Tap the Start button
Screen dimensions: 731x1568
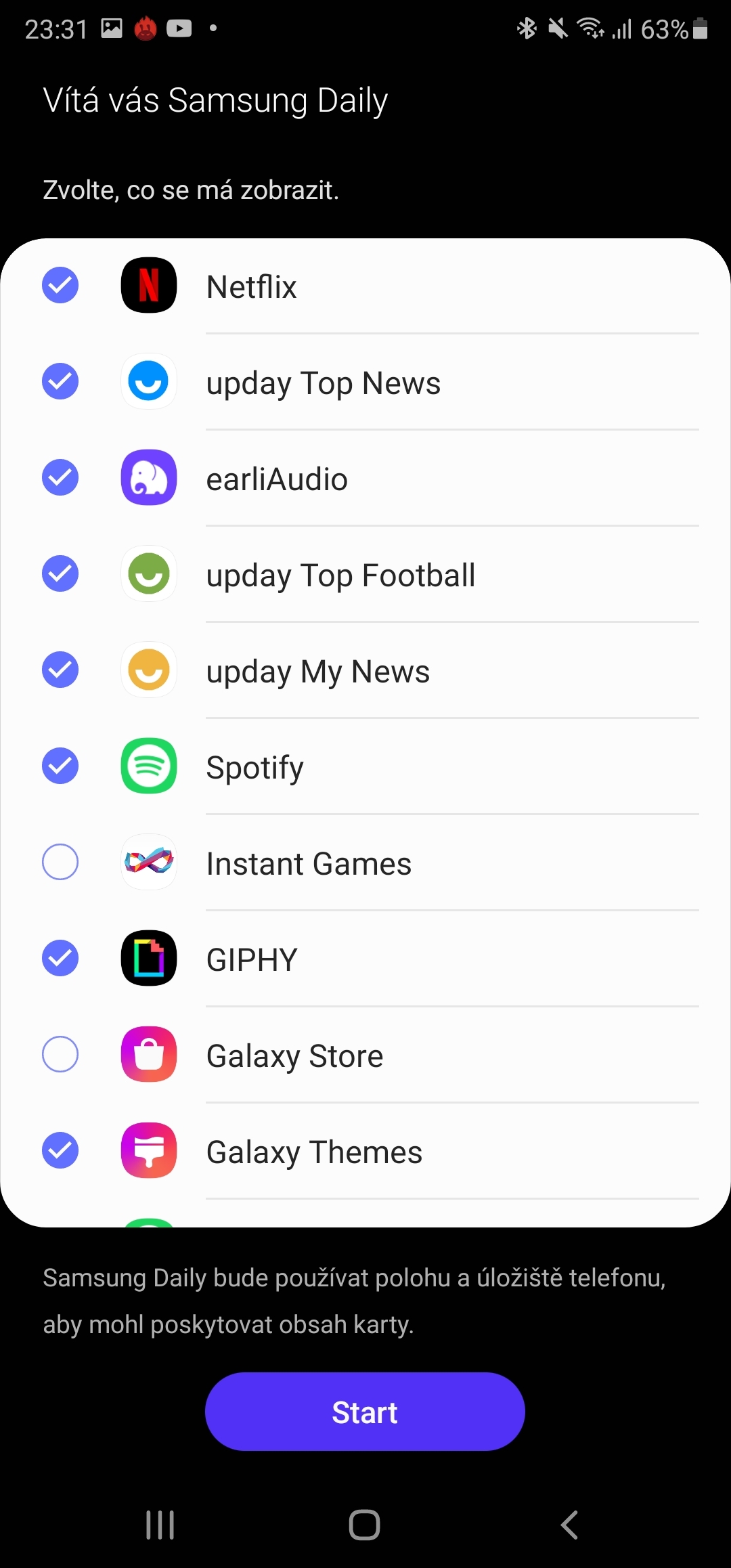(365, 1412)
